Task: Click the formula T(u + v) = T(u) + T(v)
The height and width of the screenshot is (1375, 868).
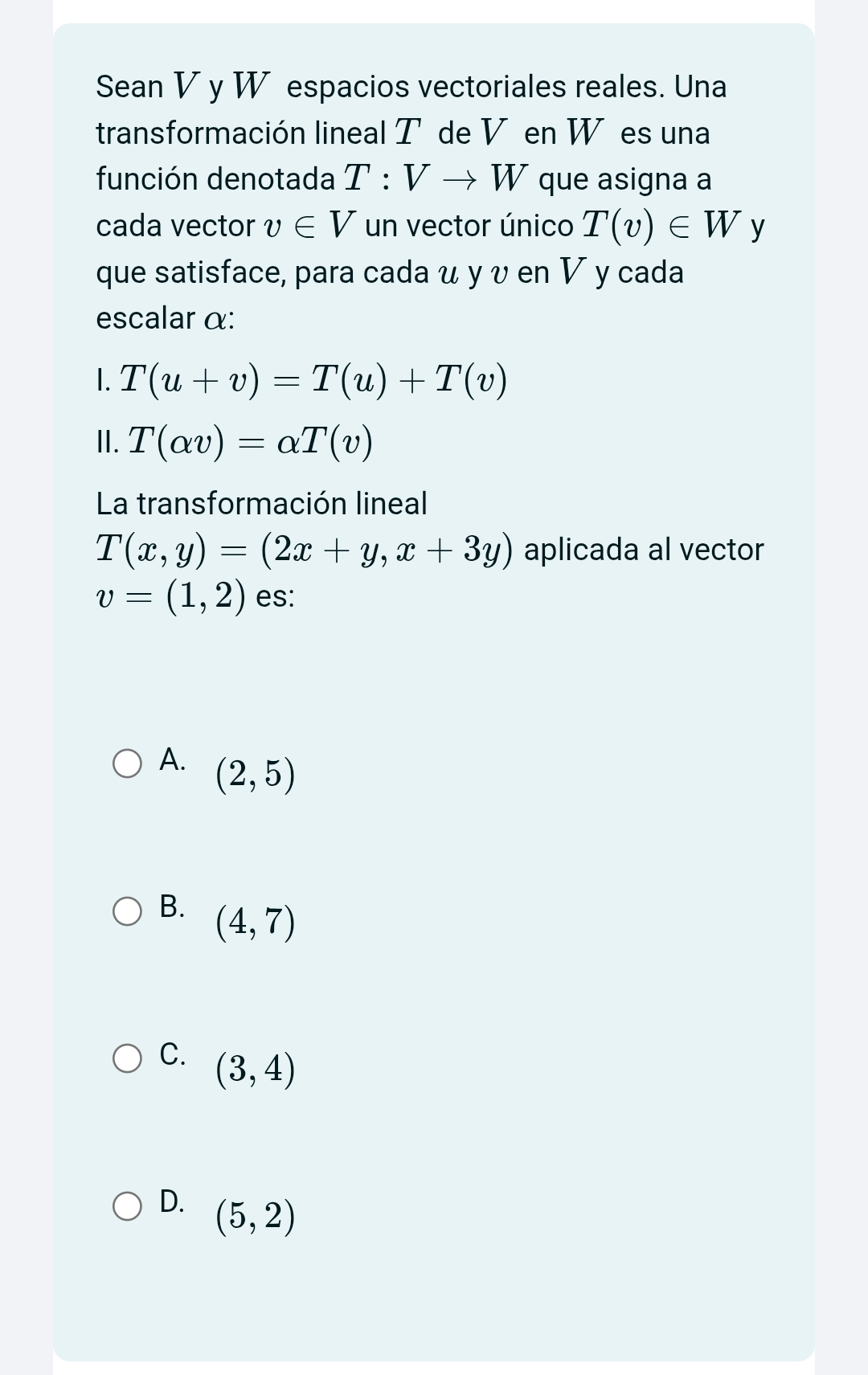Action: pos(301,381)
